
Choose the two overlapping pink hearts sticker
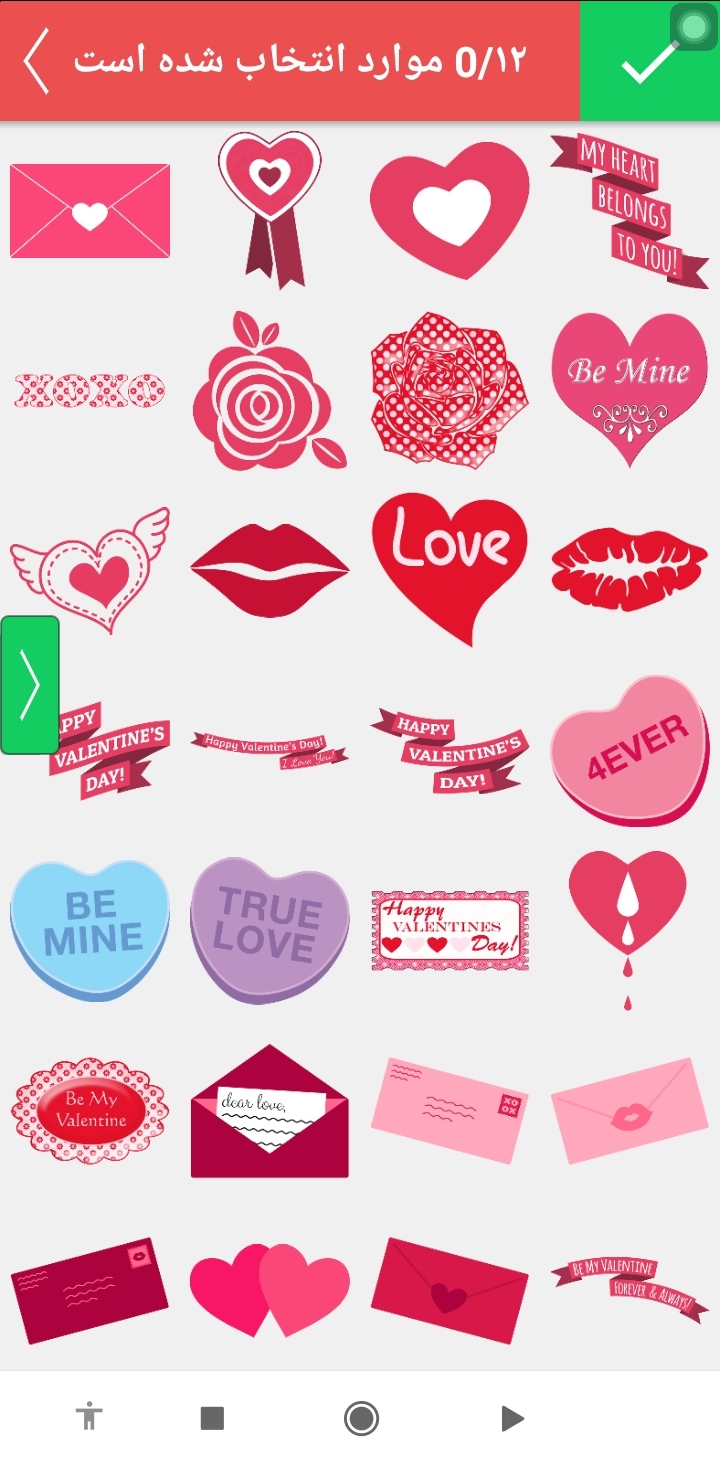[270, 1290]
